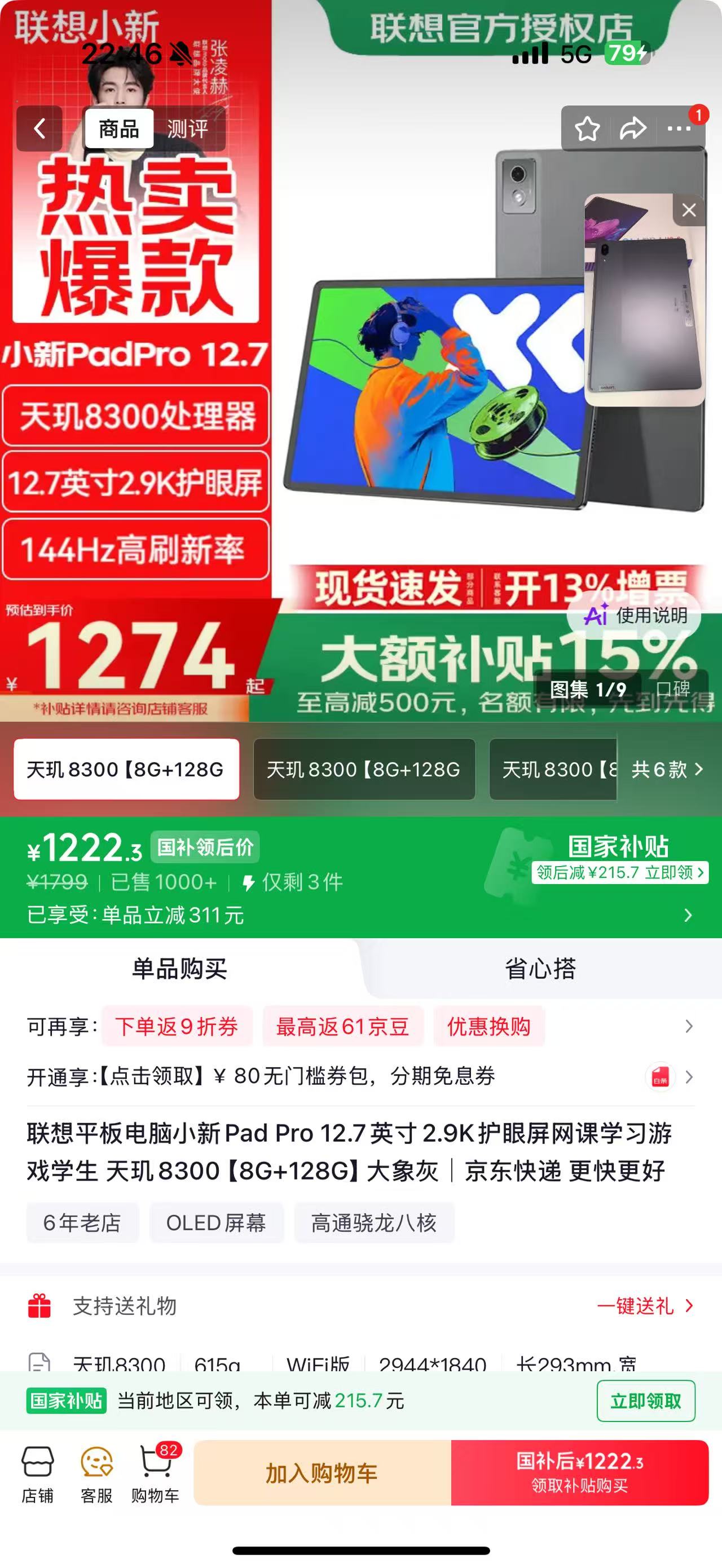
Task: Open AI 使用说明
Action: [635, 615]
